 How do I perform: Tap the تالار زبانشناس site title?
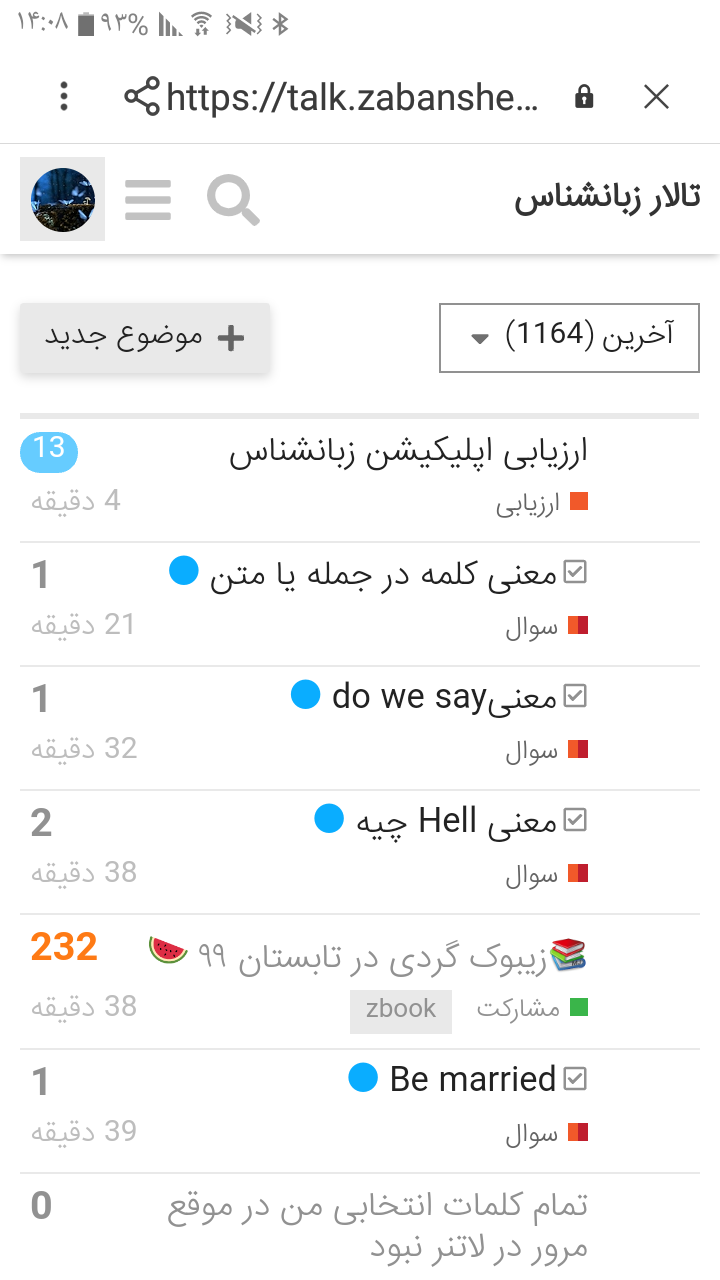click(607, 197)
